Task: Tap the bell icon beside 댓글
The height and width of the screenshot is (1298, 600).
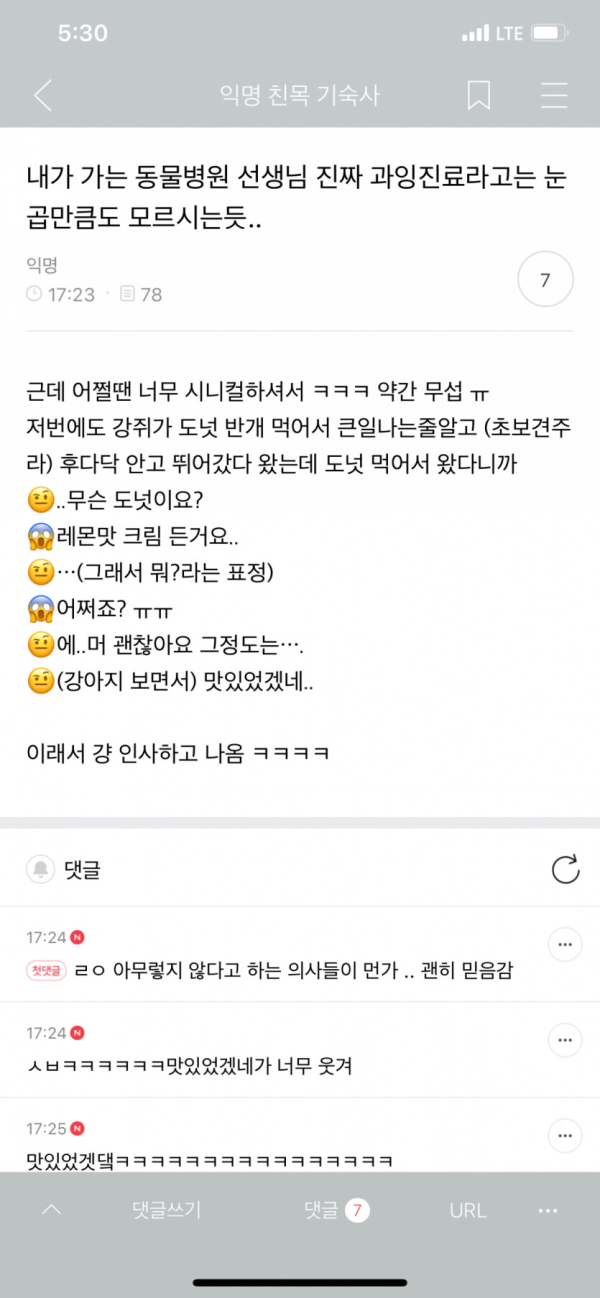Action: pyautogui.click(x=41, y=870)
